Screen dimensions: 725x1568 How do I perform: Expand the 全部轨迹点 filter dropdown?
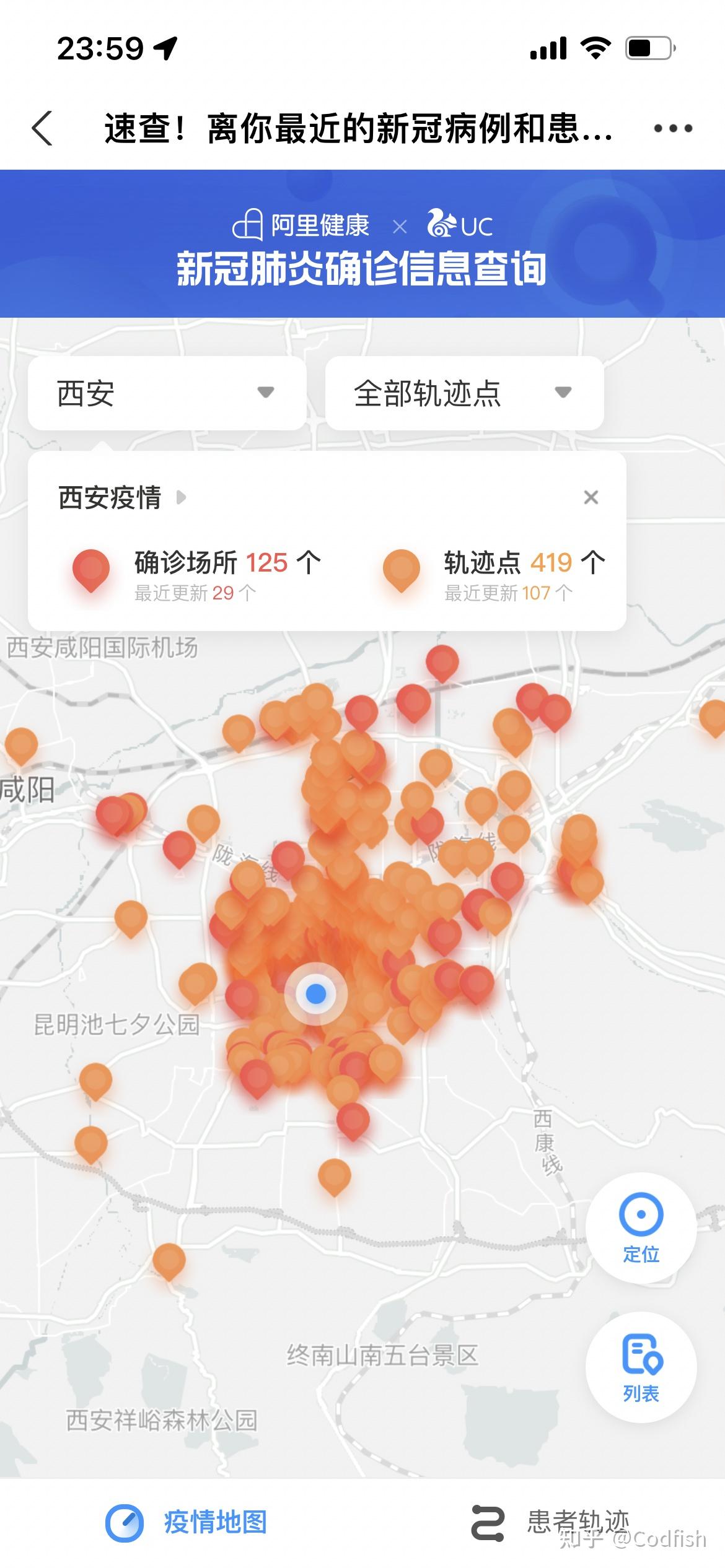[x=465, y=393]
